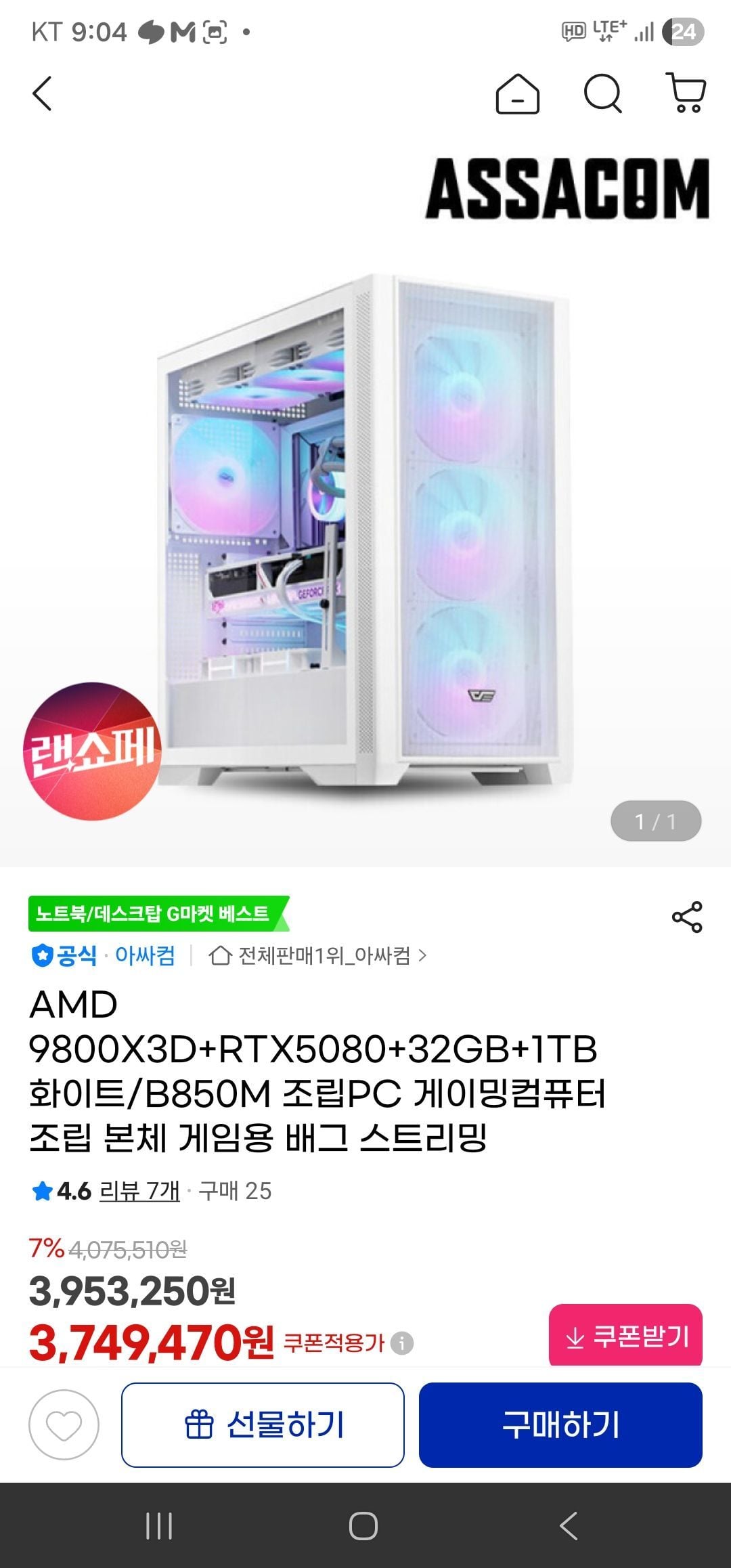
Task: Add product to wishlist with heart
Action: tap(64, 1424)
